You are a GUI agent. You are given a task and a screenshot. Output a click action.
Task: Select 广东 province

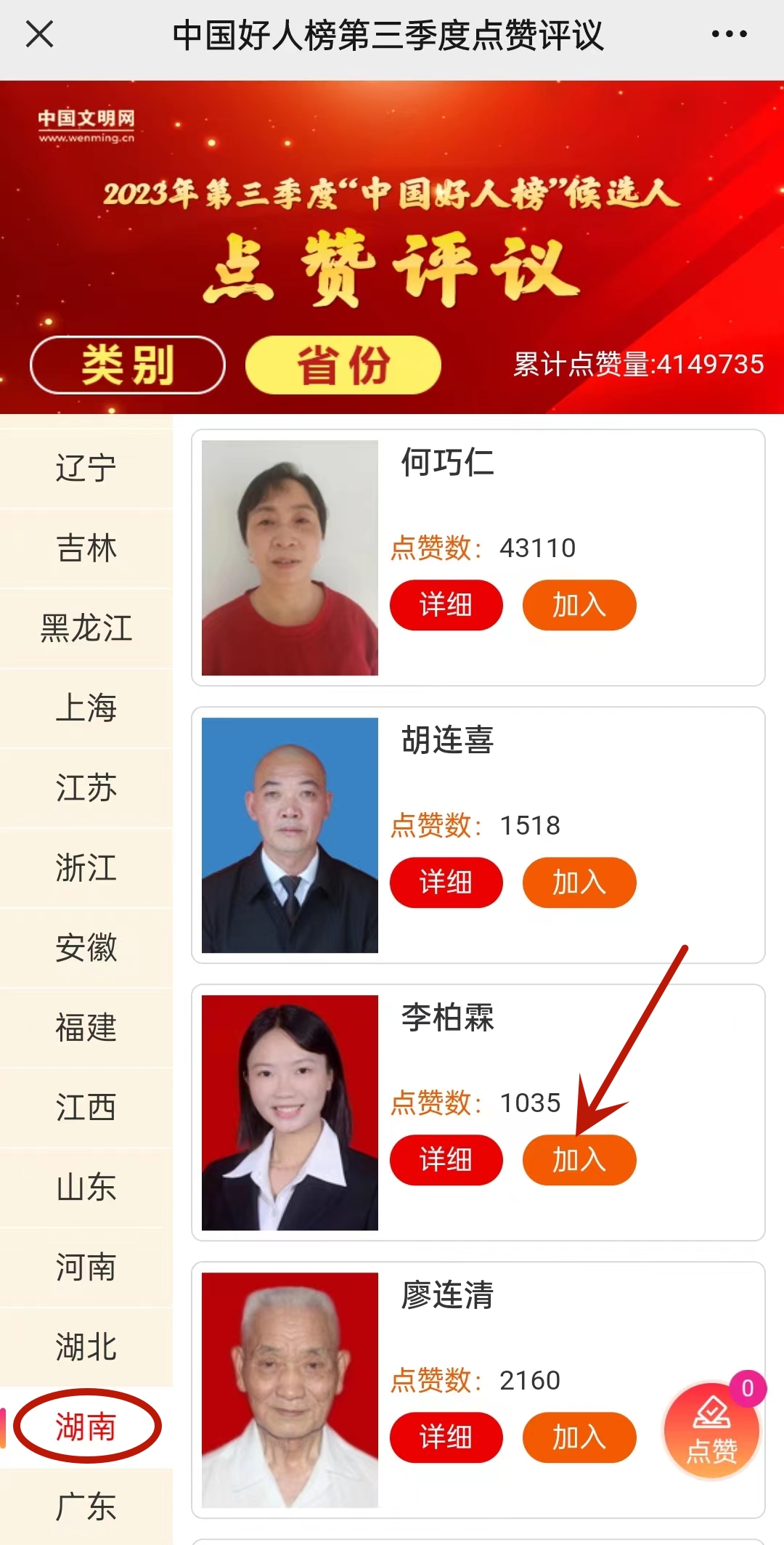[86, 1507]
